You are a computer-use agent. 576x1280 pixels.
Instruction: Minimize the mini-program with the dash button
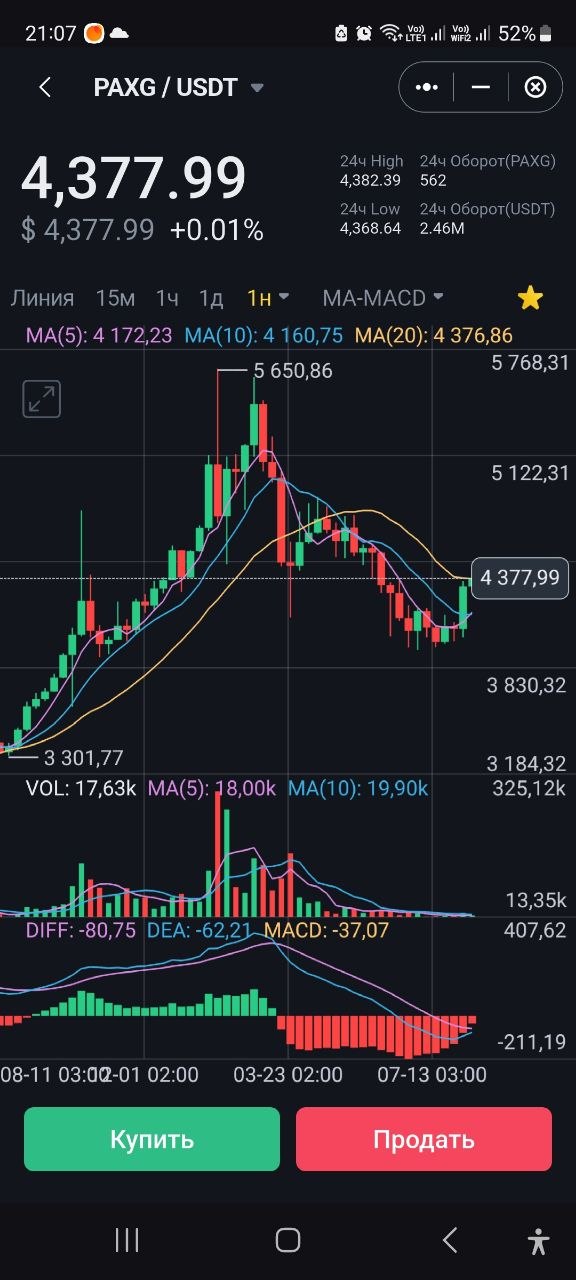coord(481,88)
